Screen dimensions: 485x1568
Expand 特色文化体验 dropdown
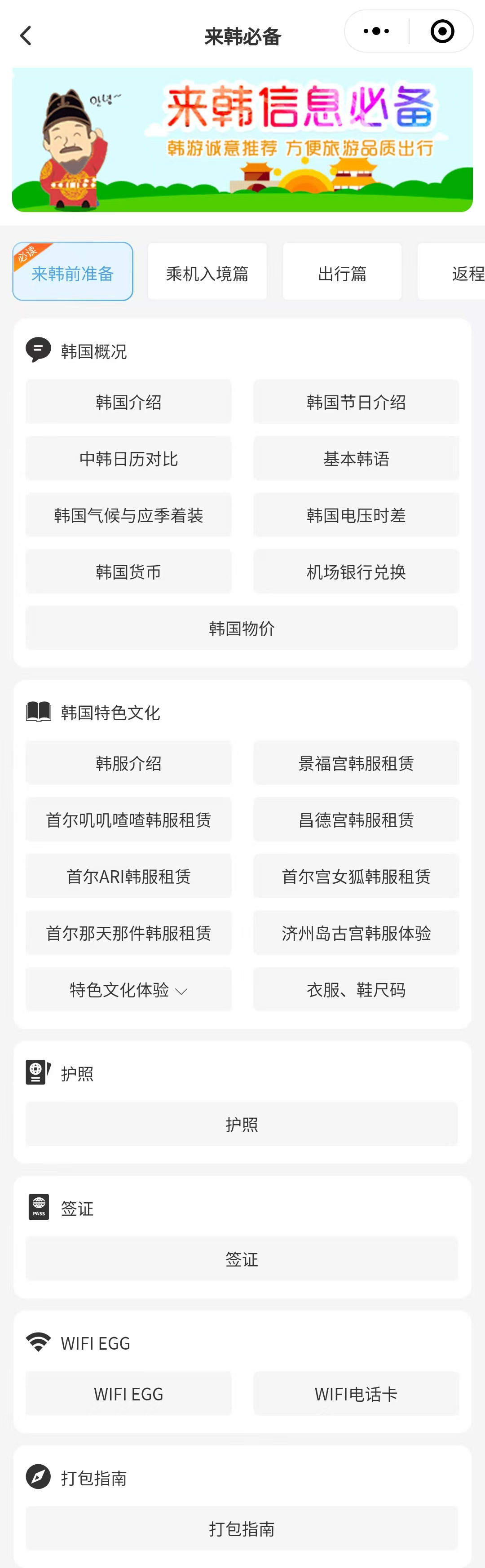pyautogui.click(x=128, y=990)
